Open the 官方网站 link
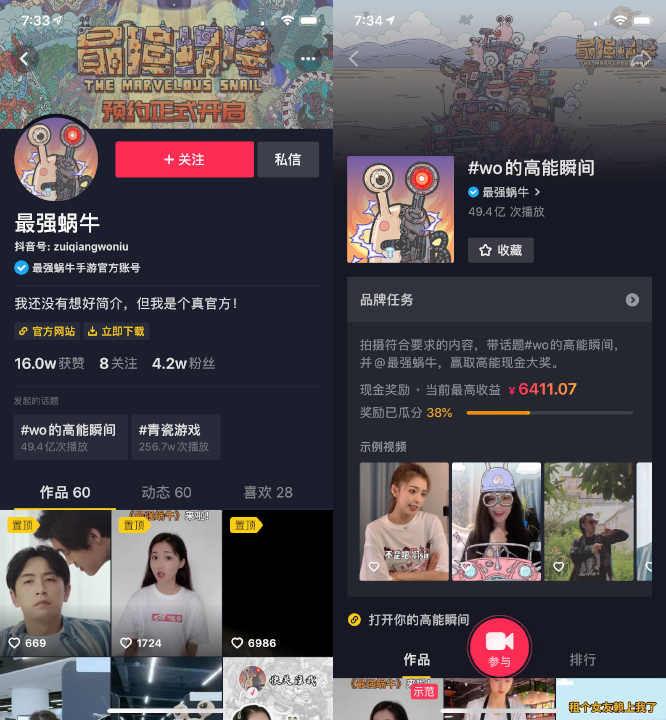Viewport: 666px width, 720px height. point(47,331)
